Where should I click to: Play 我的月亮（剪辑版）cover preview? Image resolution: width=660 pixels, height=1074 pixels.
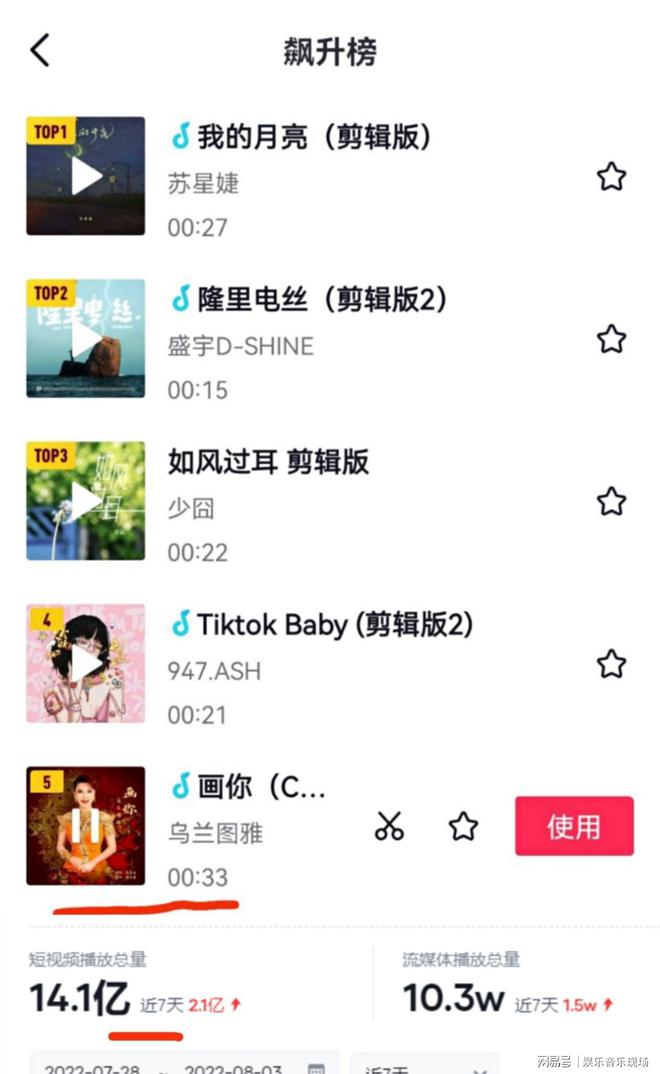click(86, 176)
